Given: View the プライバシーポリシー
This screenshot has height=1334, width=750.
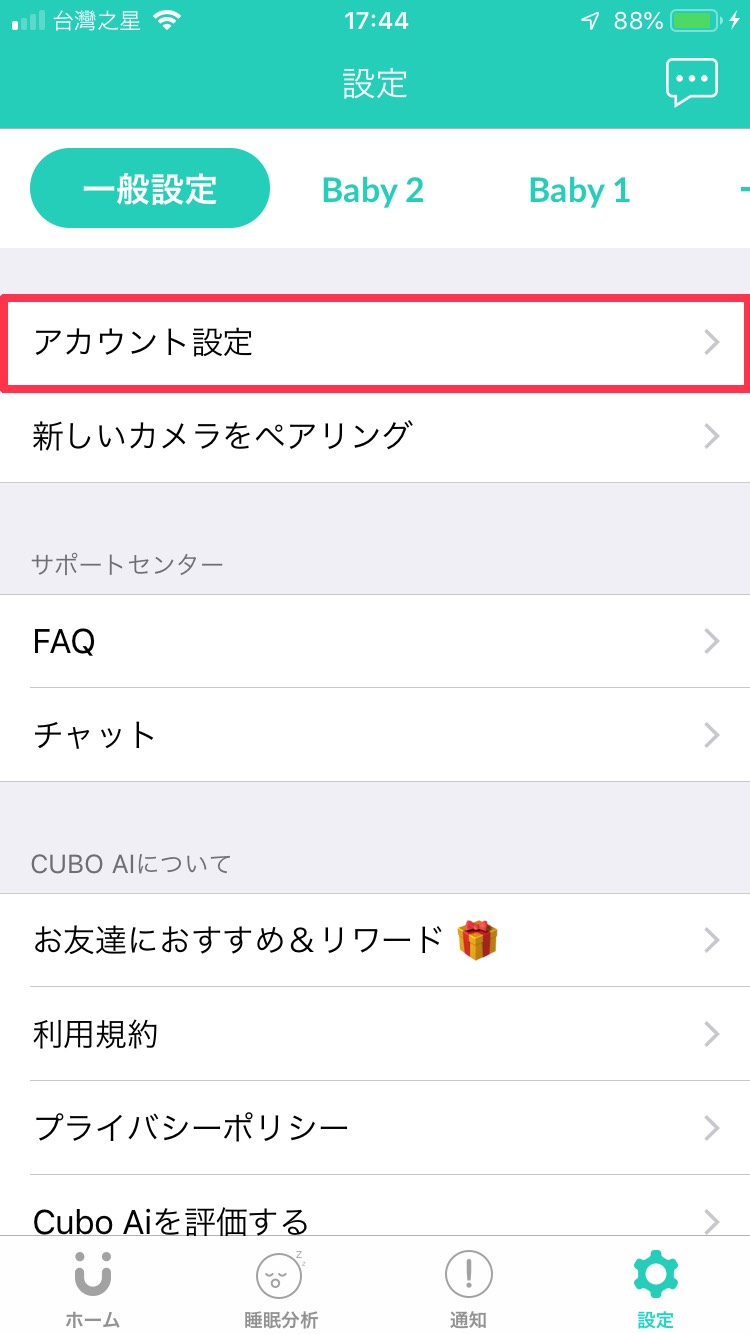Looking at the screenshot, I should coord(375,1128).
